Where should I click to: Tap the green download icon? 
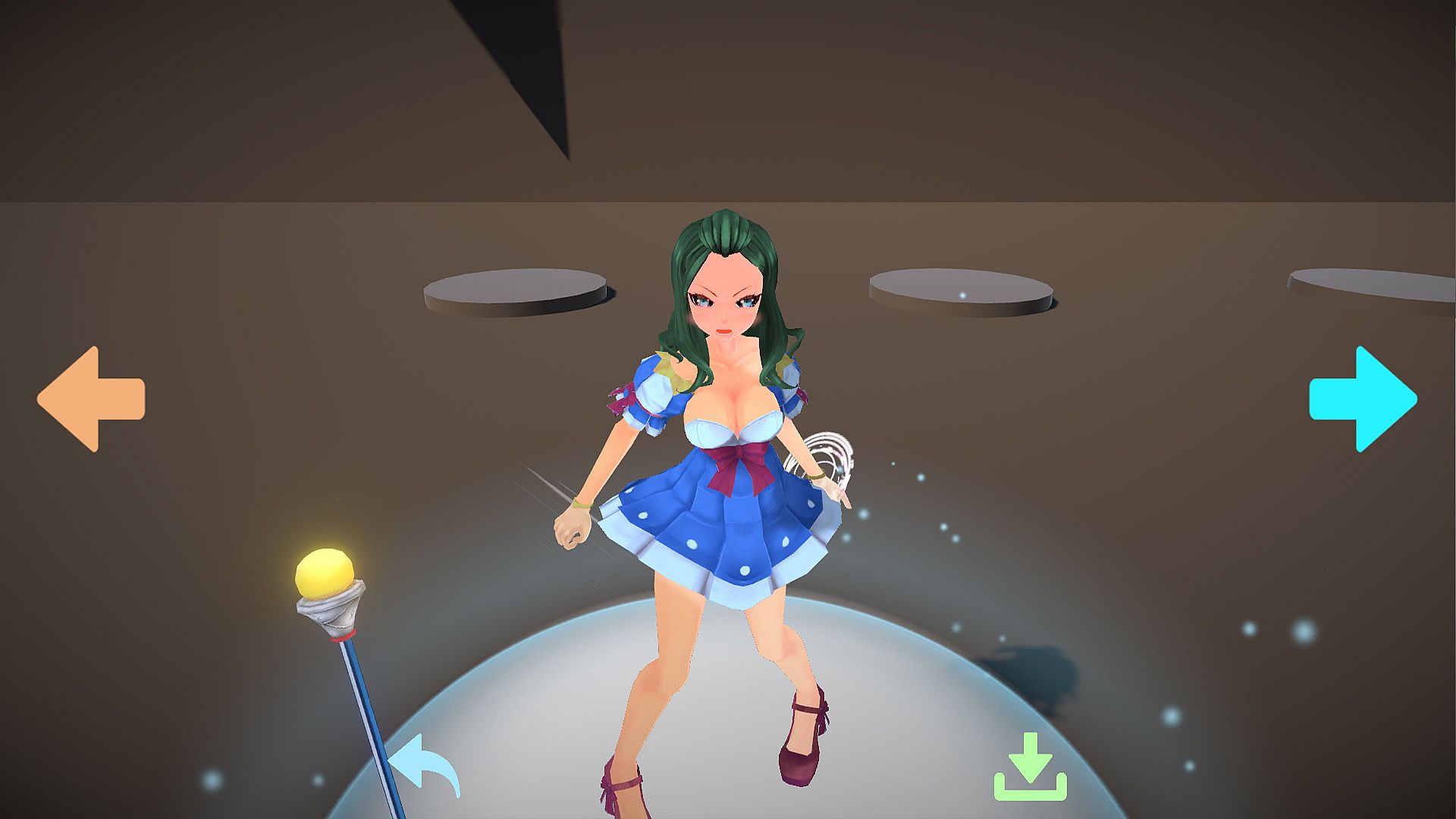pos(1030,767)
